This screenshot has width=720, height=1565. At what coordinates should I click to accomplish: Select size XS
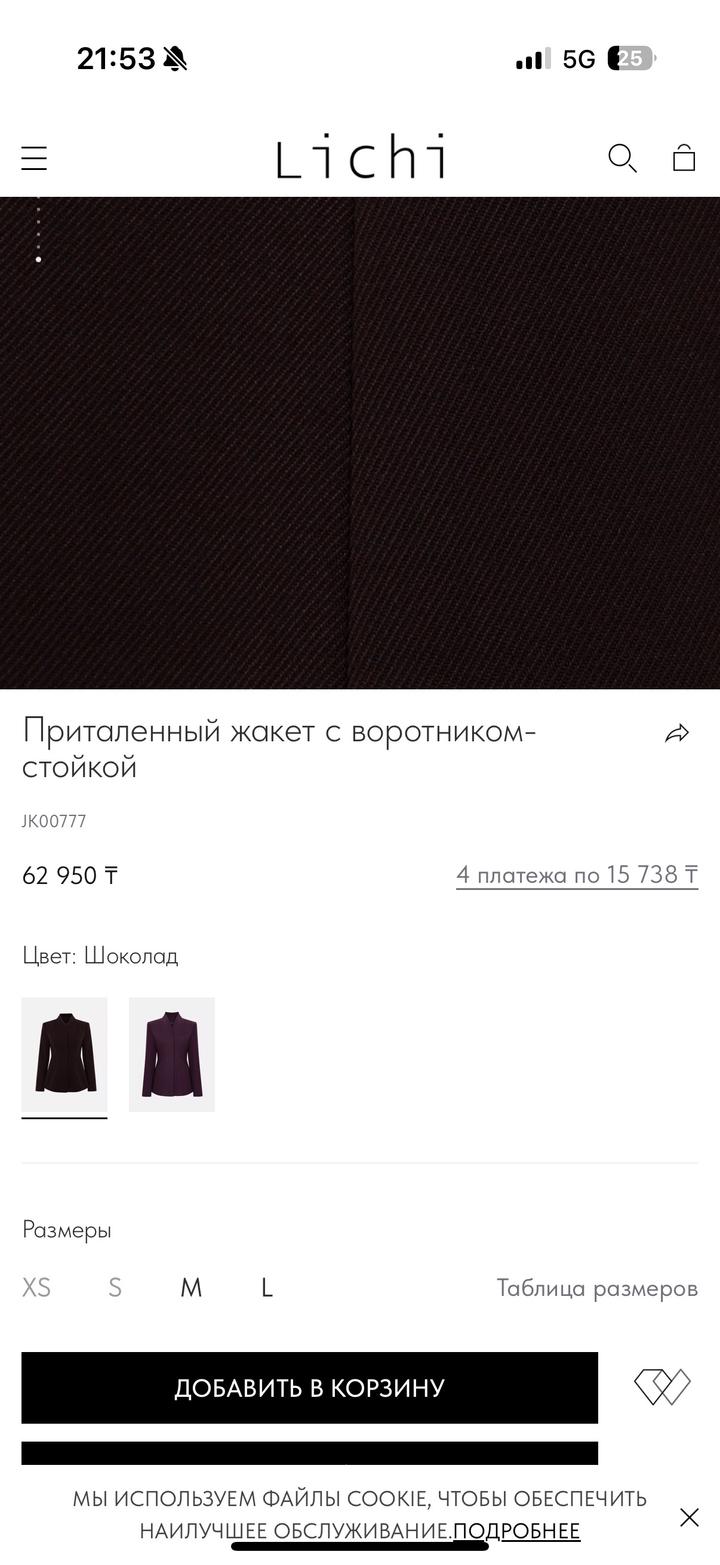[36, 1288]
